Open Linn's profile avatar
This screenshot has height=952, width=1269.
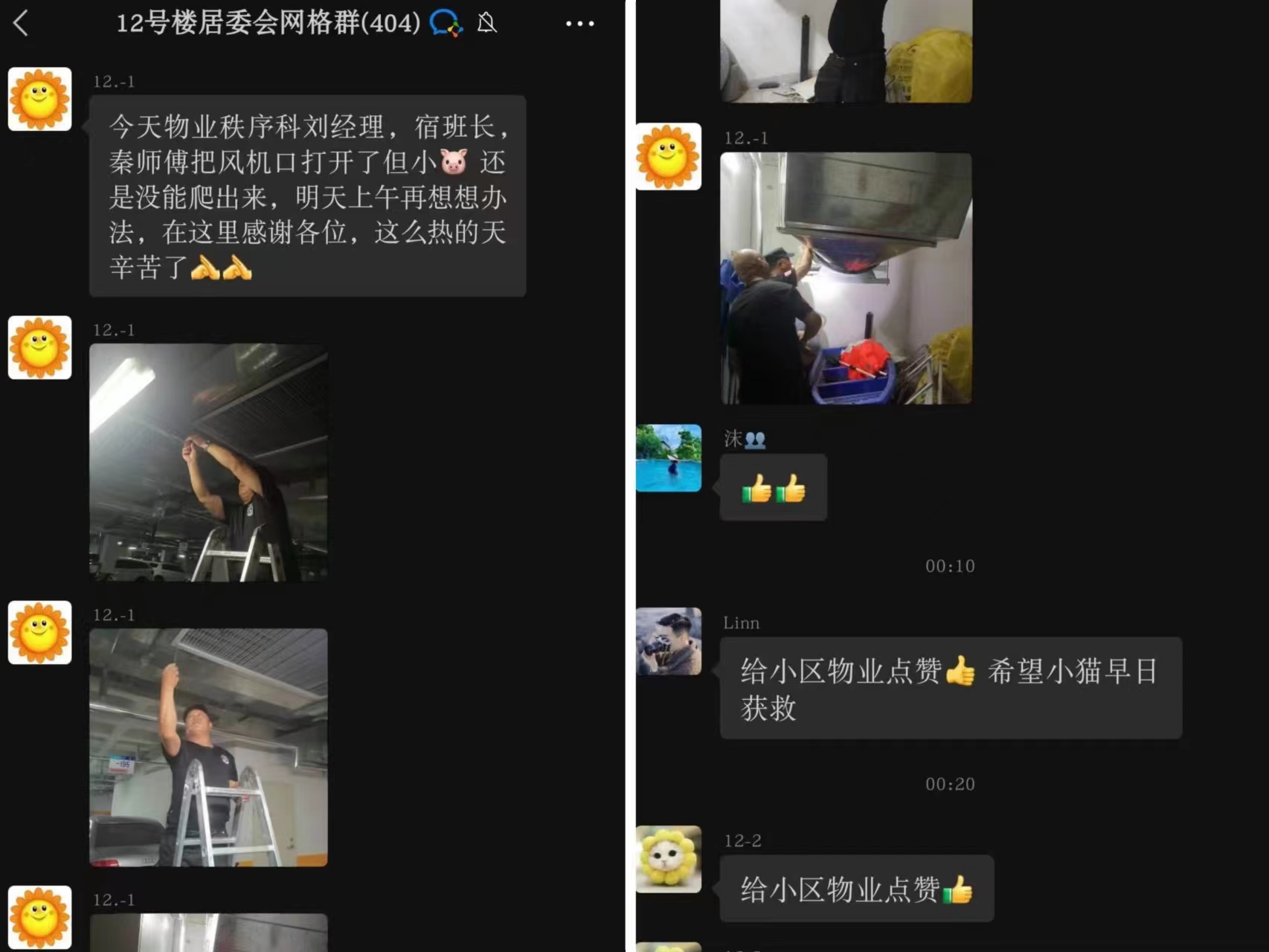pos(668,641)
